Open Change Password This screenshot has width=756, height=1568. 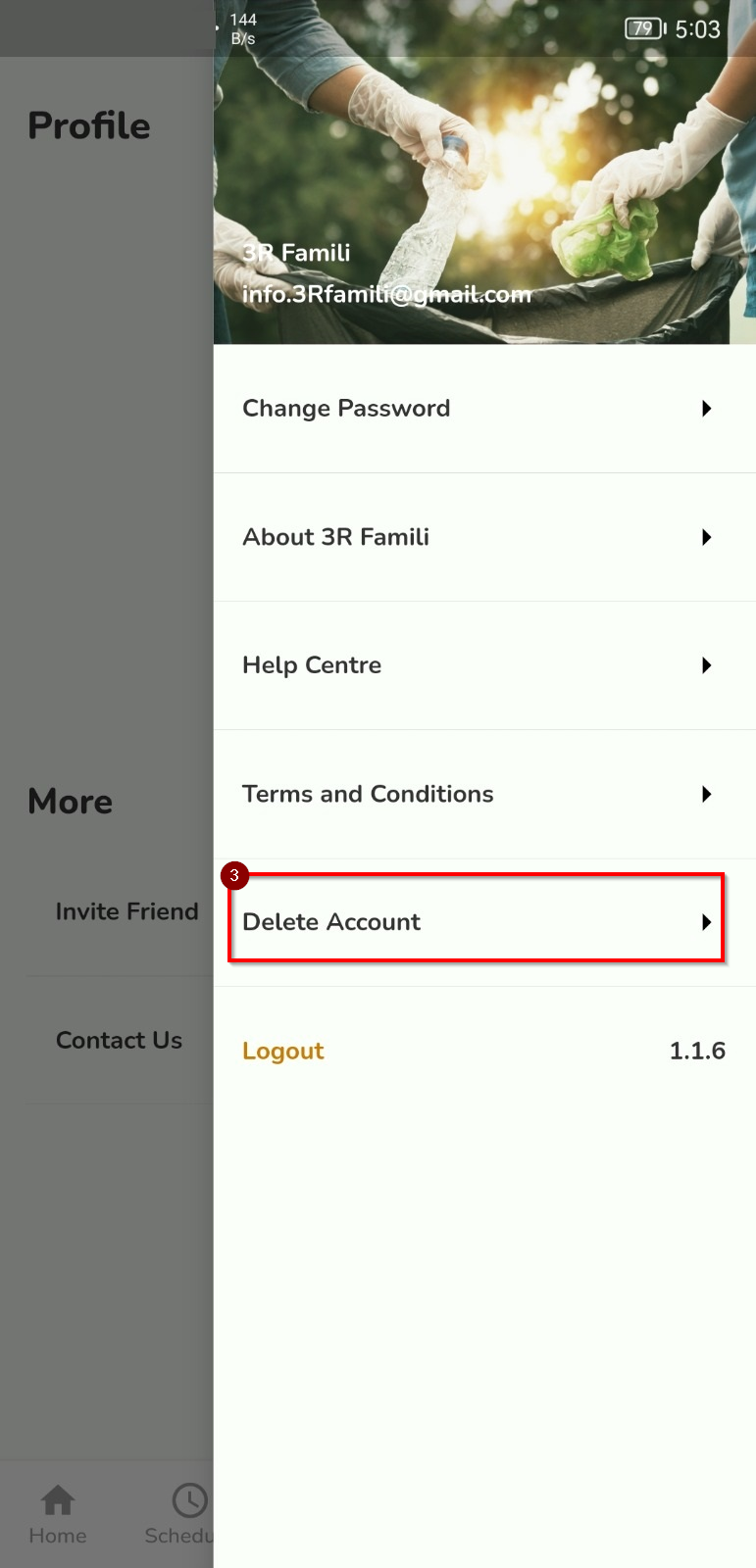tap(484, 409)
